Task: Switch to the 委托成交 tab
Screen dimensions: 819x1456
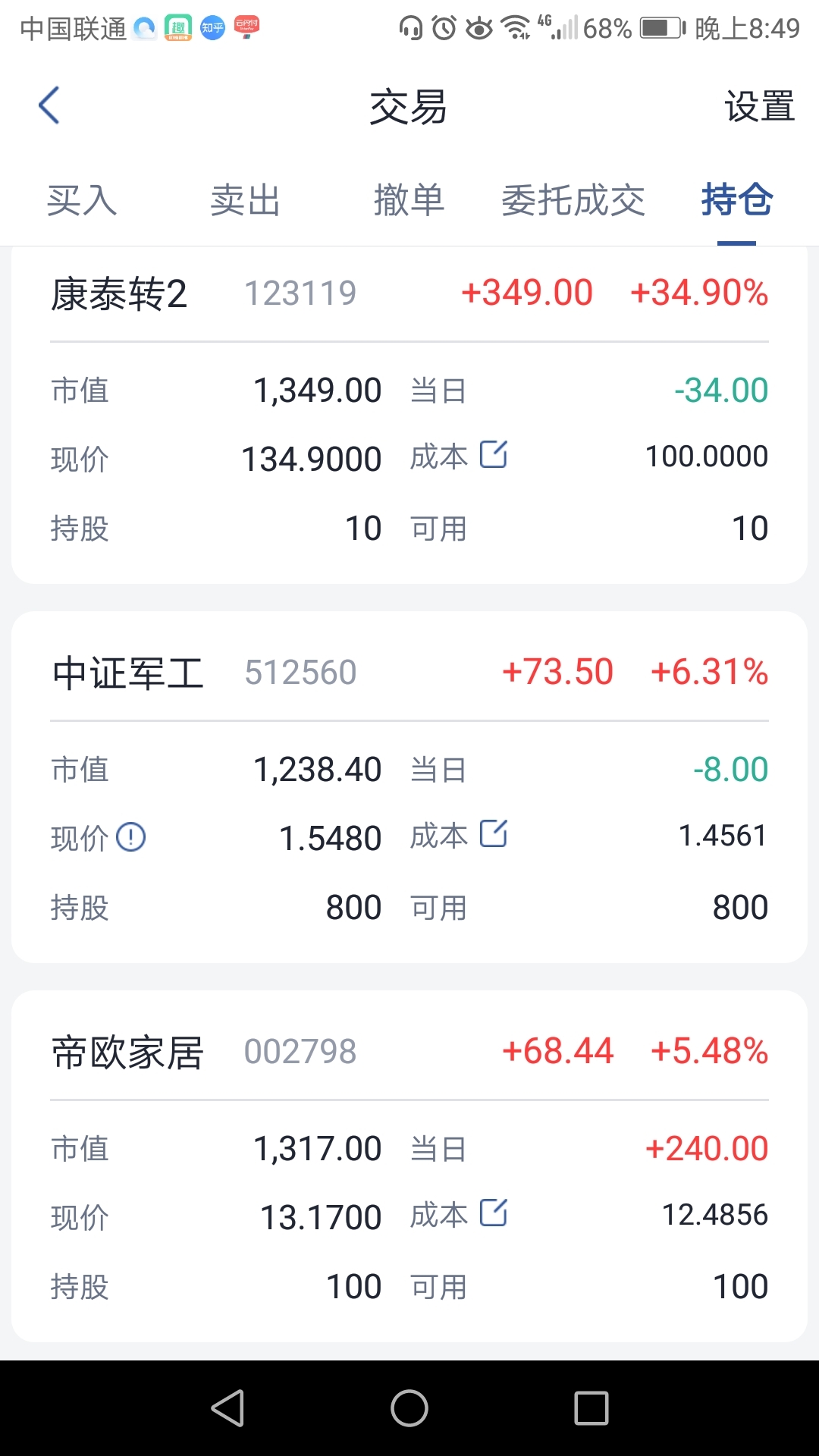Action: 573,201
